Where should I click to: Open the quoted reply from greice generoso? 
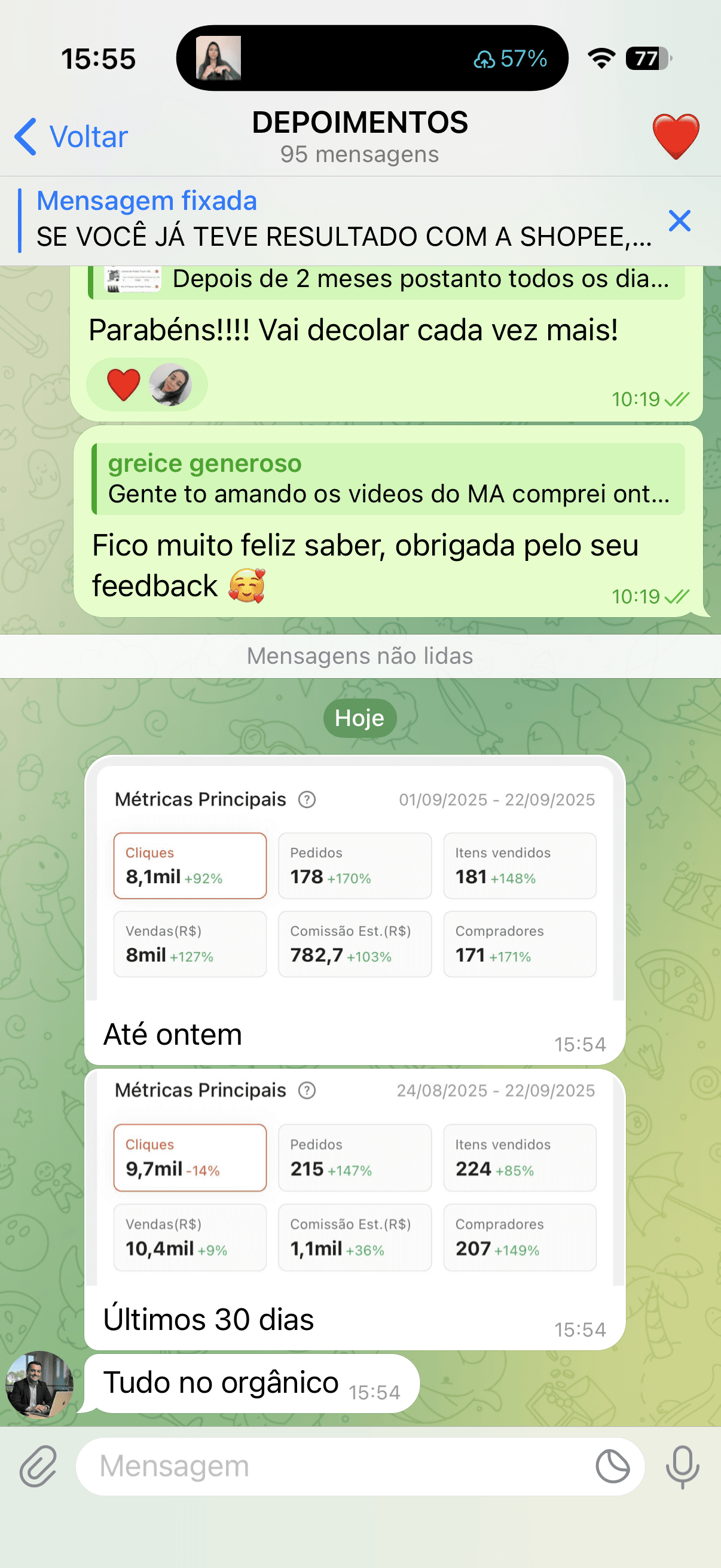(389, 479)
